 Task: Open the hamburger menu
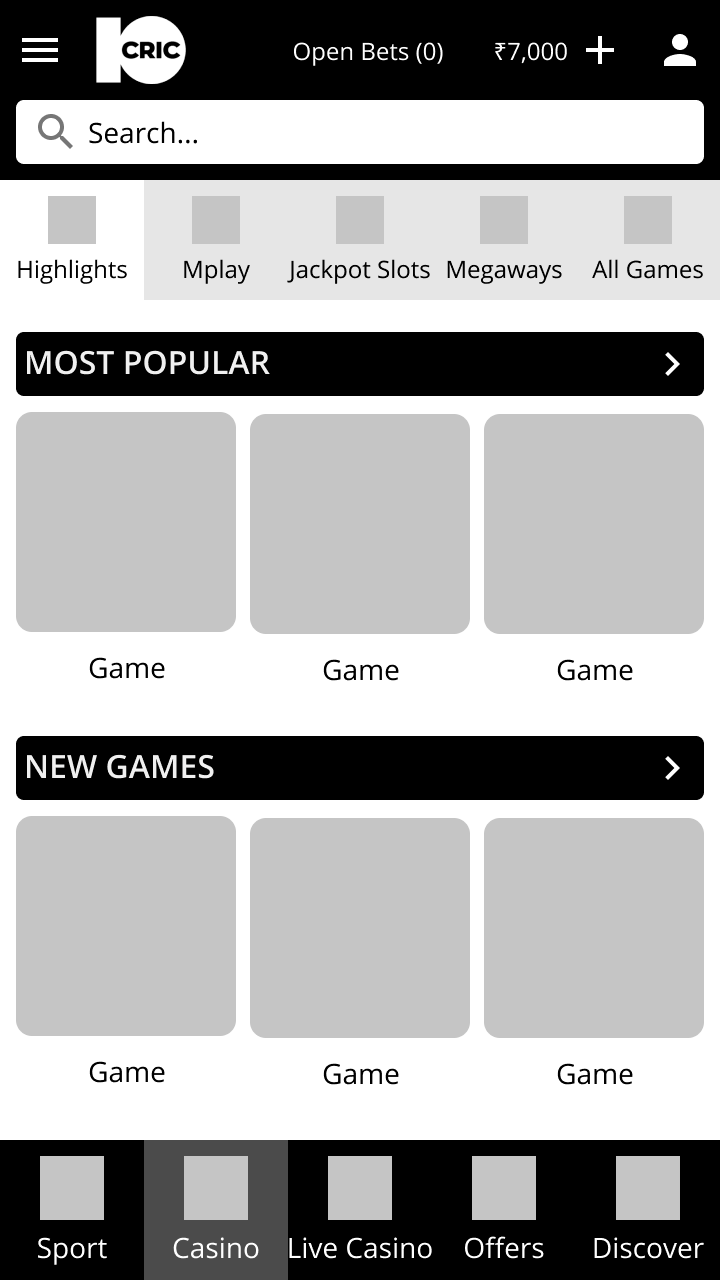pyautogui.click(x=40, y=50)
